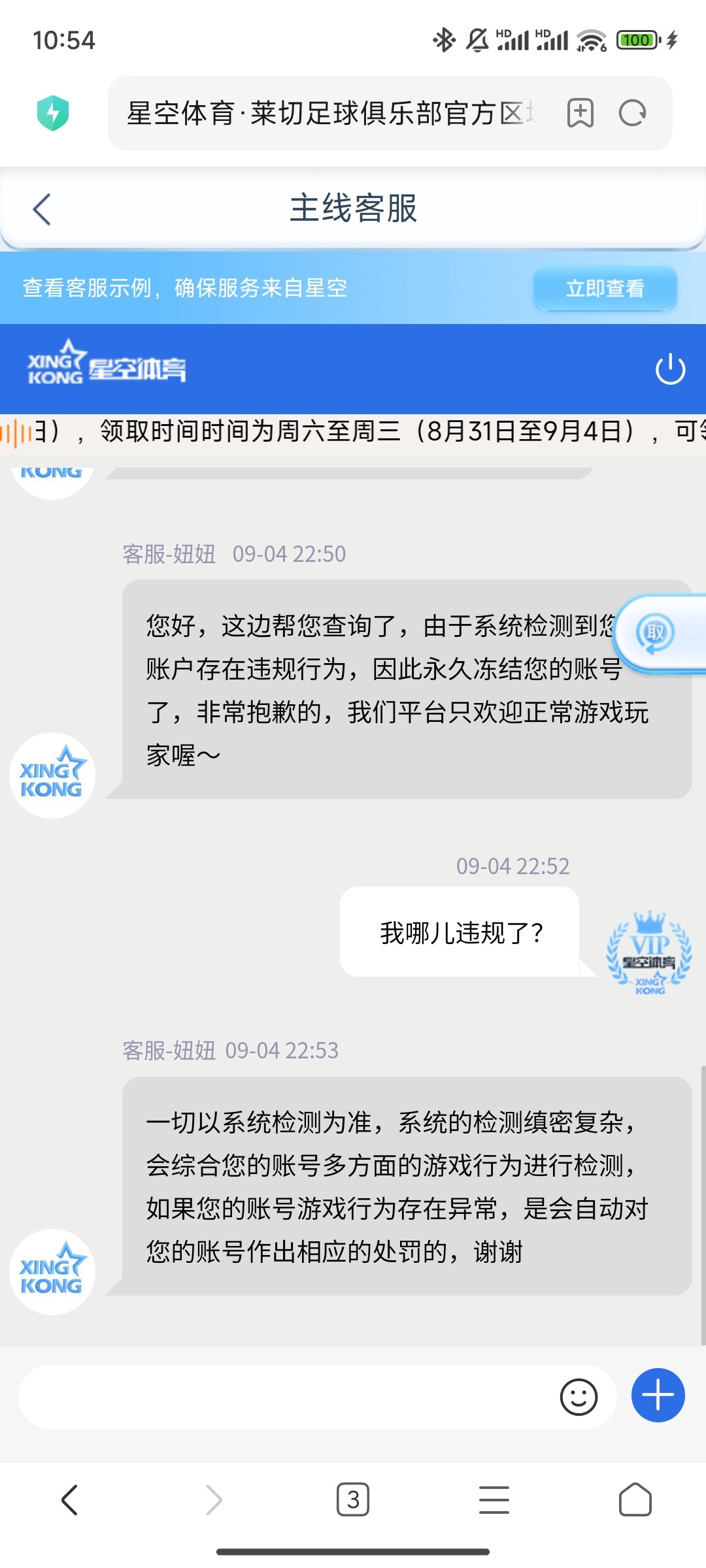Tap the 立即查看 button in the notice bar
This screenshot has width=706, height=1568.
(605, 288)
